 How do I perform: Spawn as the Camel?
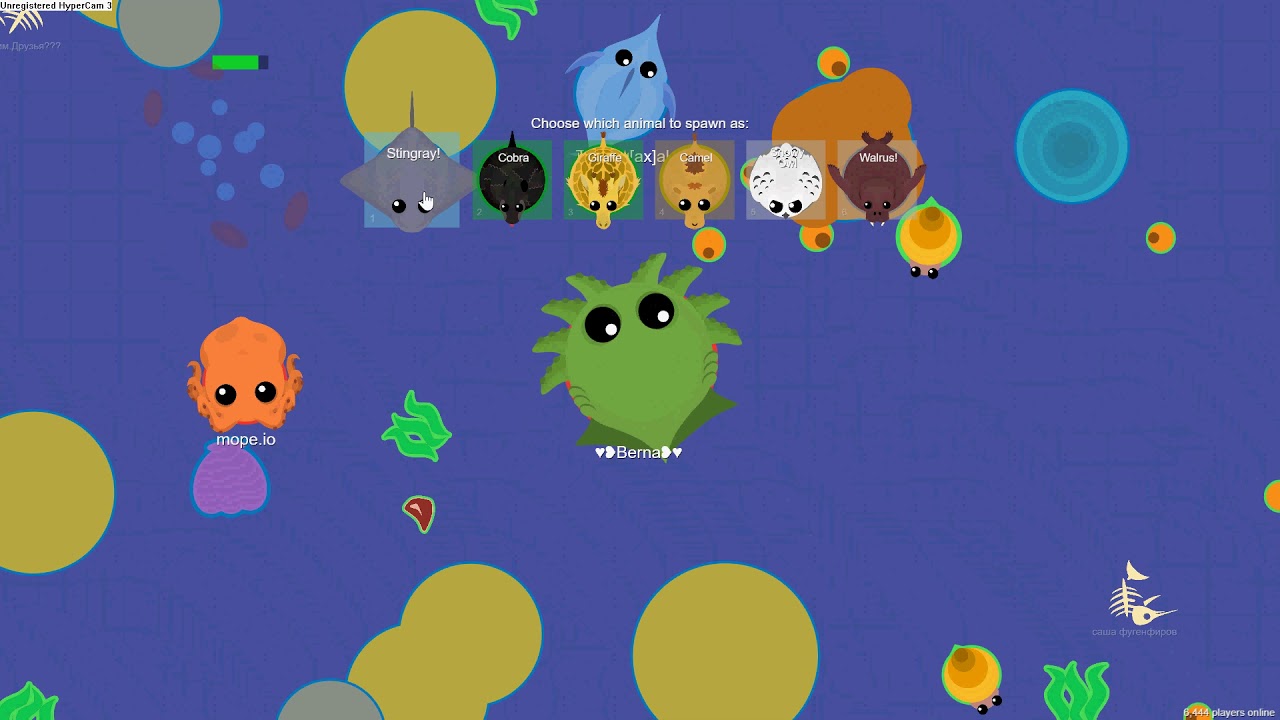(694, 181)
